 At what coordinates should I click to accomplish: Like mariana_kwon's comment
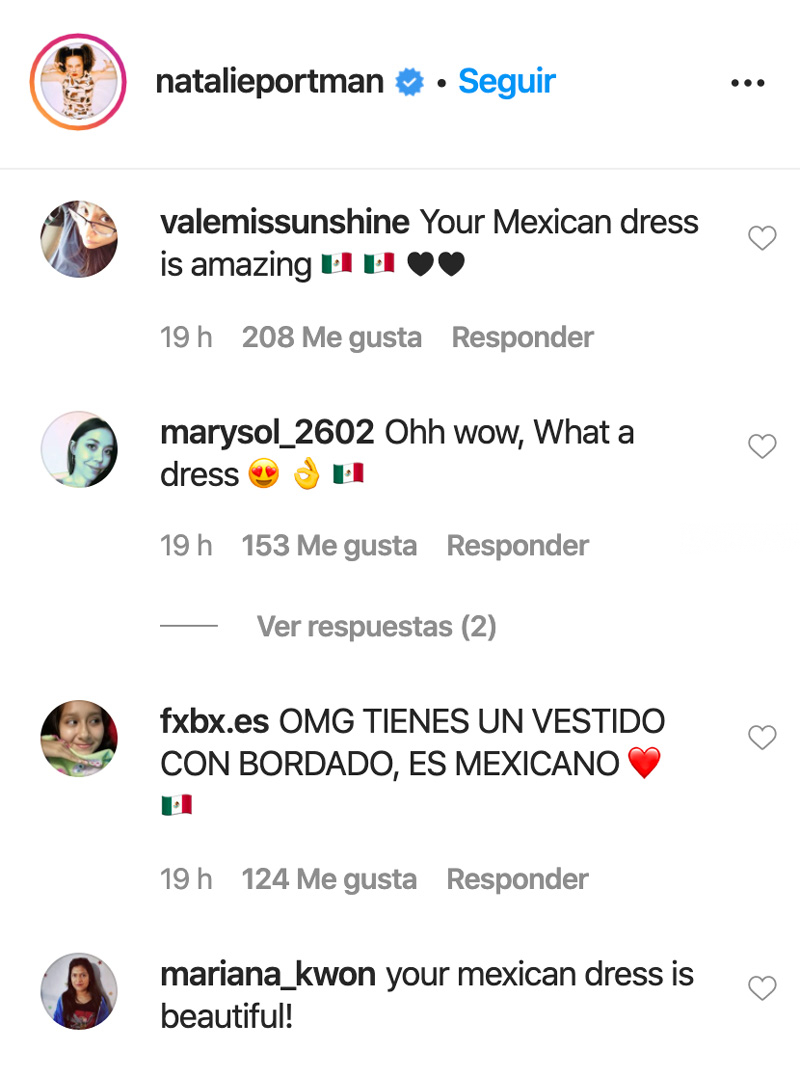click(762, 989)
